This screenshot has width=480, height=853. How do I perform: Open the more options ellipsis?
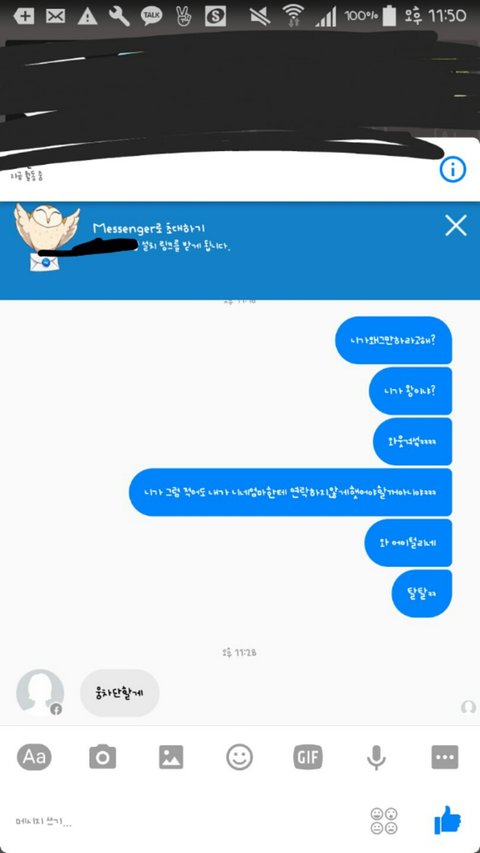click(445, 757)
